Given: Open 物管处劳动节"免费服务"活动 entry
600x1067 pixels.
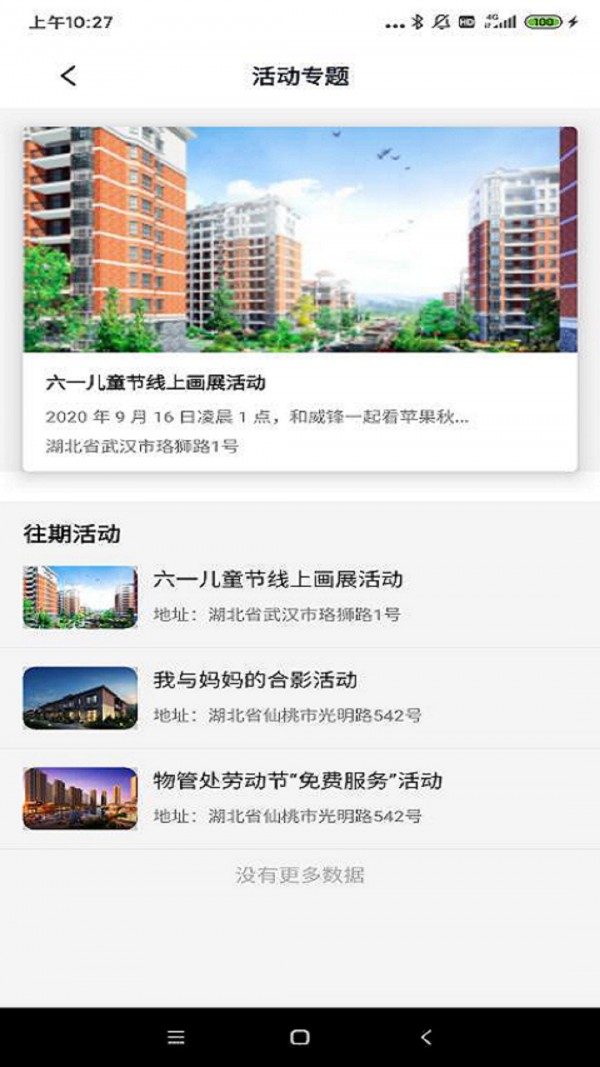Looking at the screenshot, I should tap(300, 798).
